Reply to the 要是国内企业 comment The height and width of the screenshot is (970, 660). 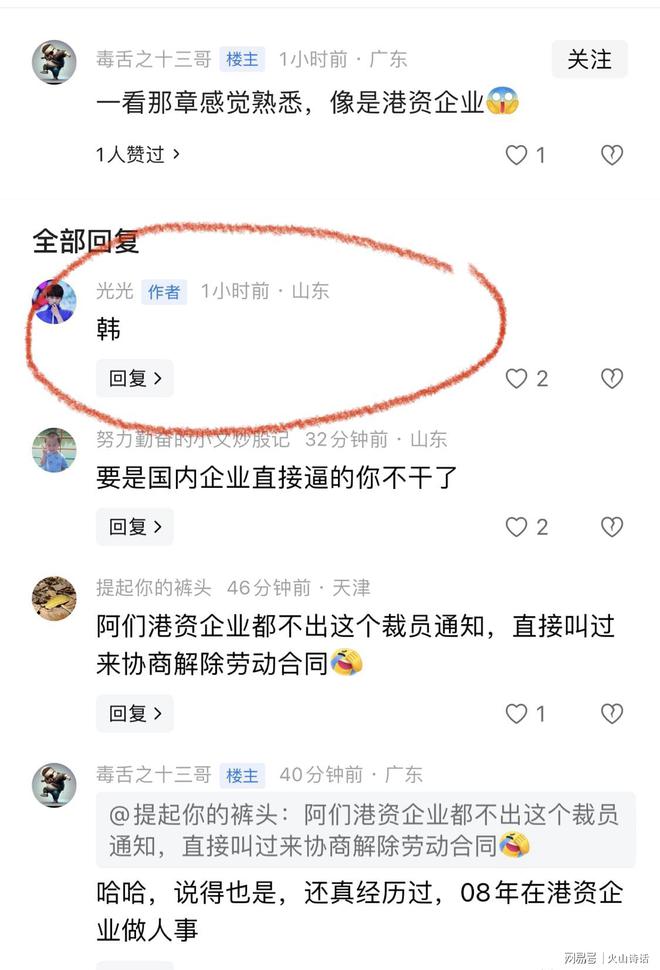coord(135,526)
